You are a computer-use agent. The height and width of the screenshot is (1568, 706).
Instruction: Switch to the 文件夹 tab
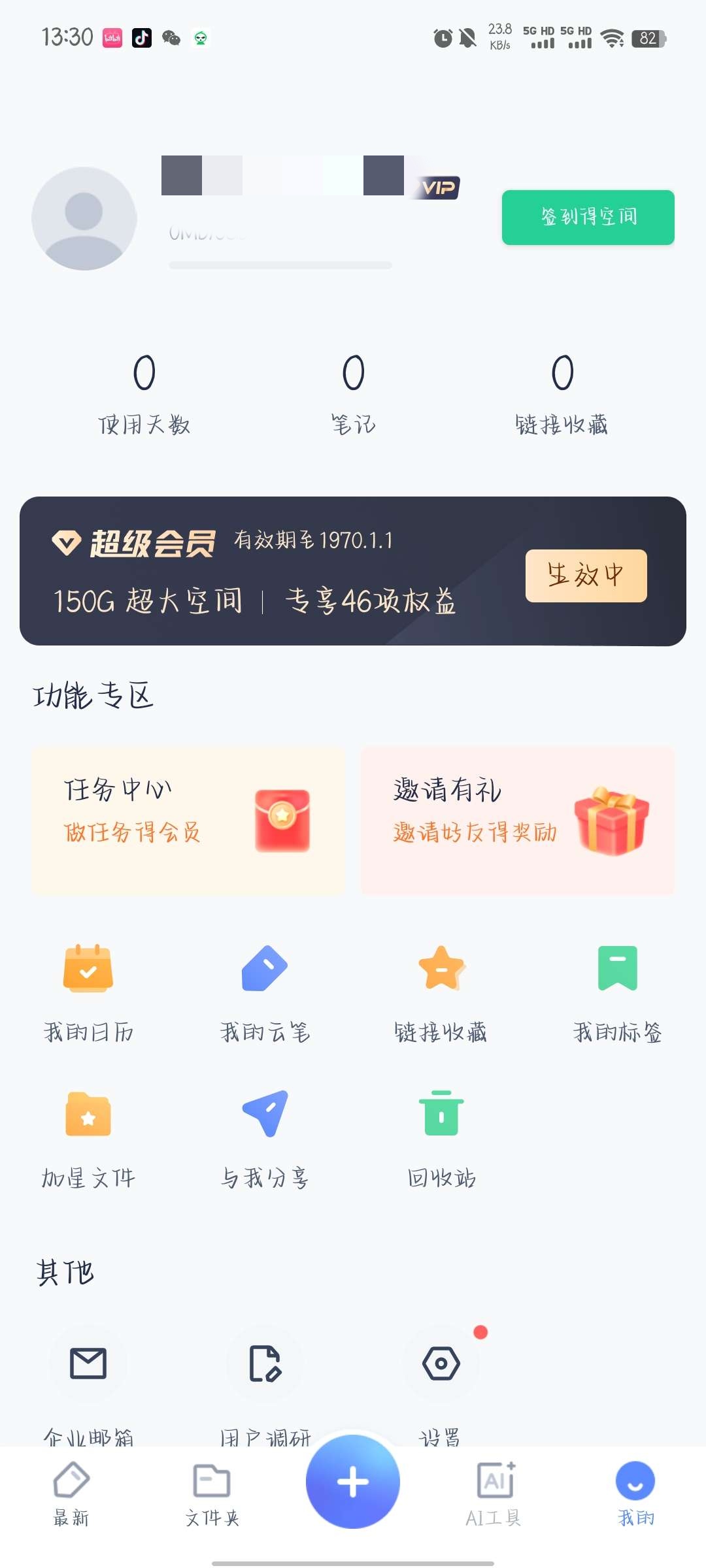212,1494
